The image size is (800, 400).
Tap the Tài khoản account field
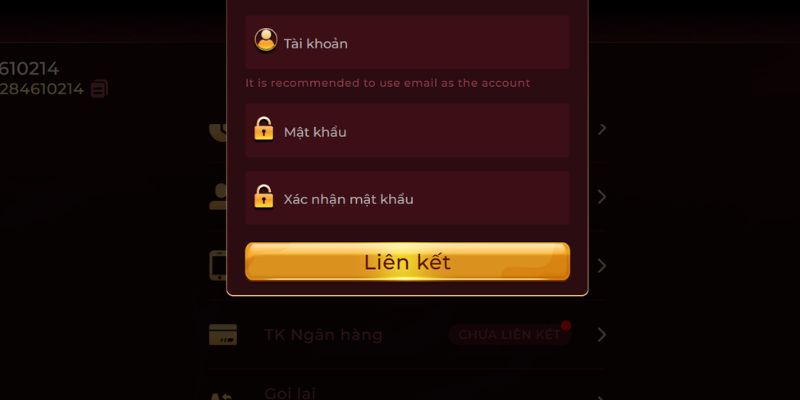407,42
